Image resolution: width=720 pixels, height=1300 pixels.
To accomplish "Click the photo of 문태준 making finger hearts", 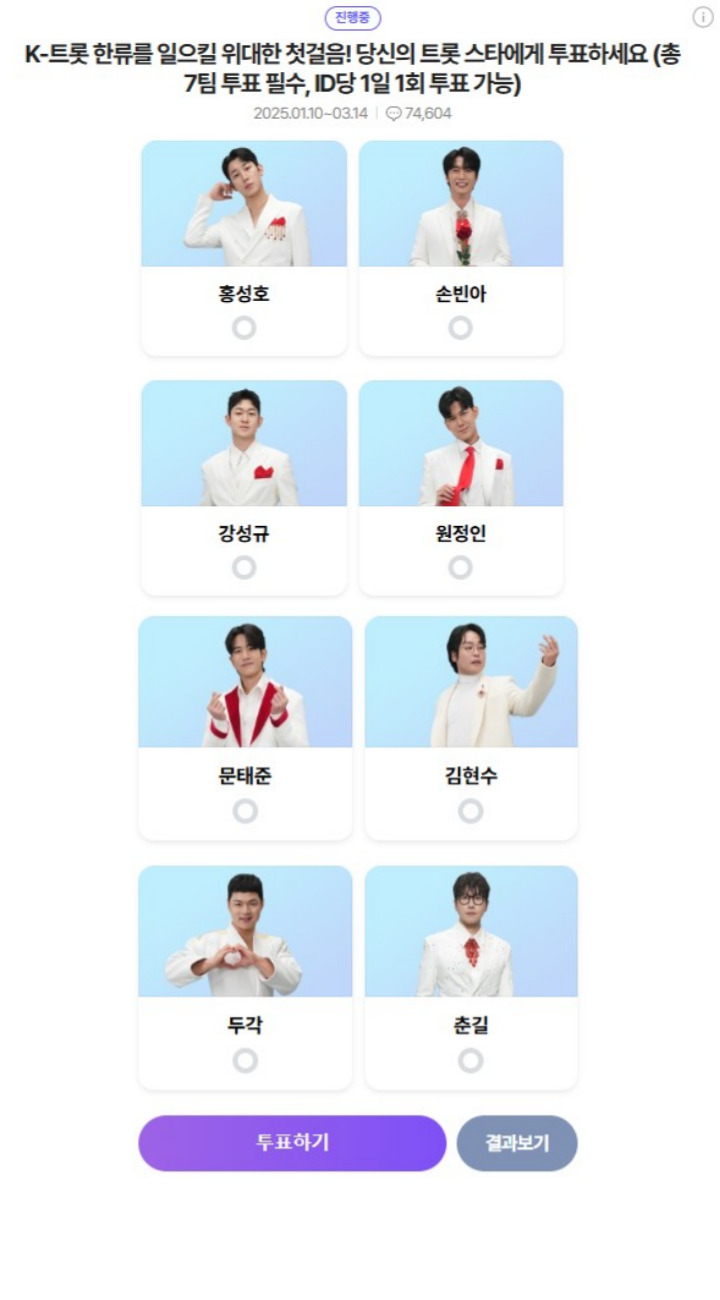I will point(244,683).
